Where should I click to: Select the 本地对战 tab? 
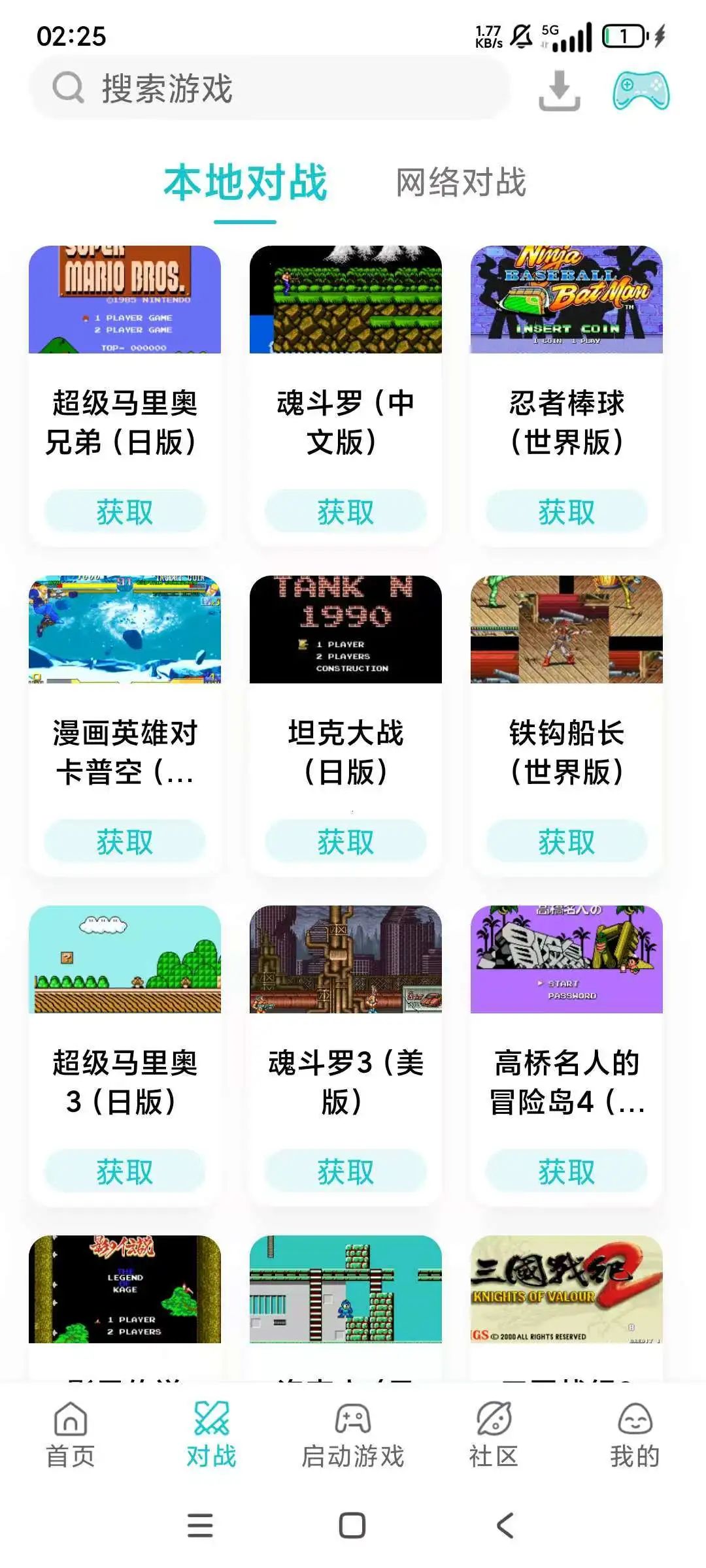point(245,182)
